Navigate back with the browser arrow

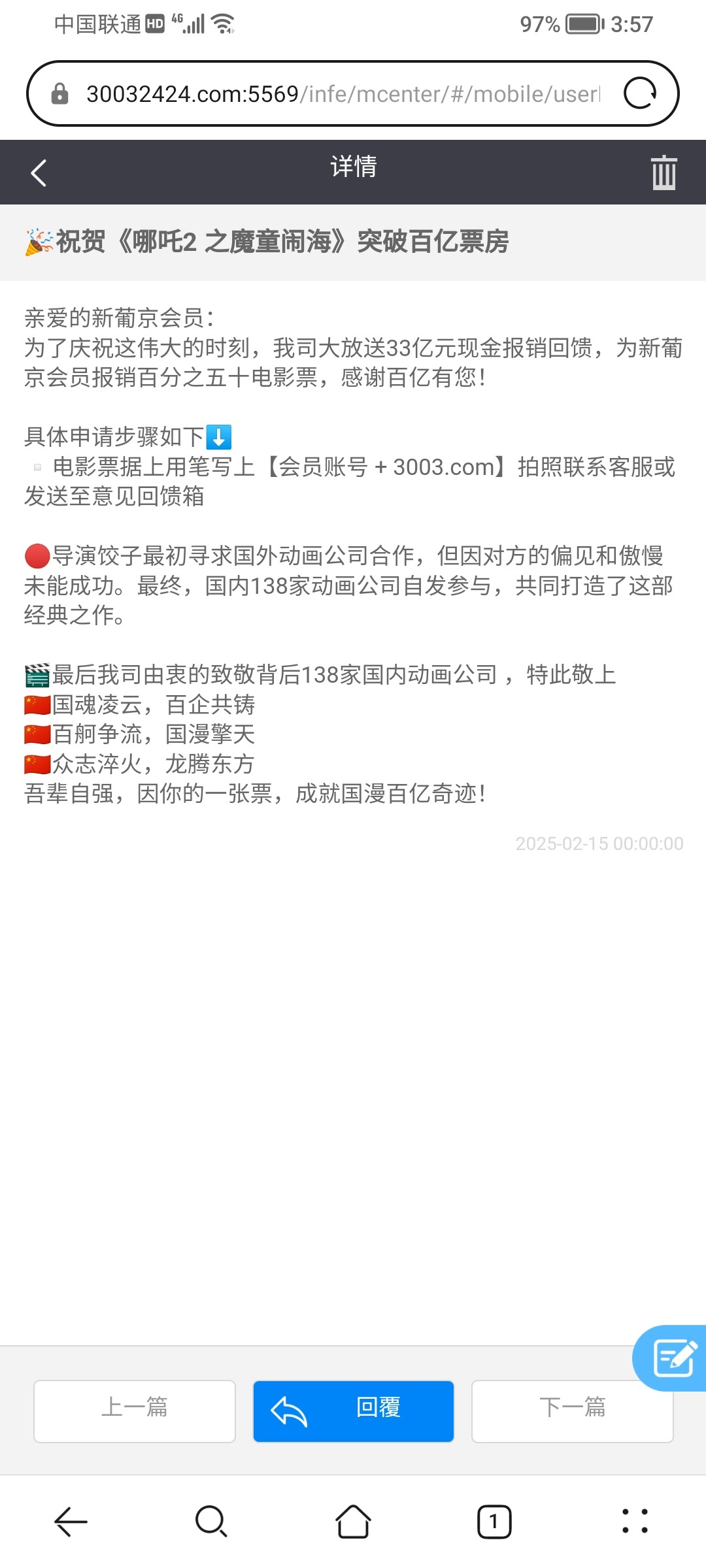click(71, 1522)
